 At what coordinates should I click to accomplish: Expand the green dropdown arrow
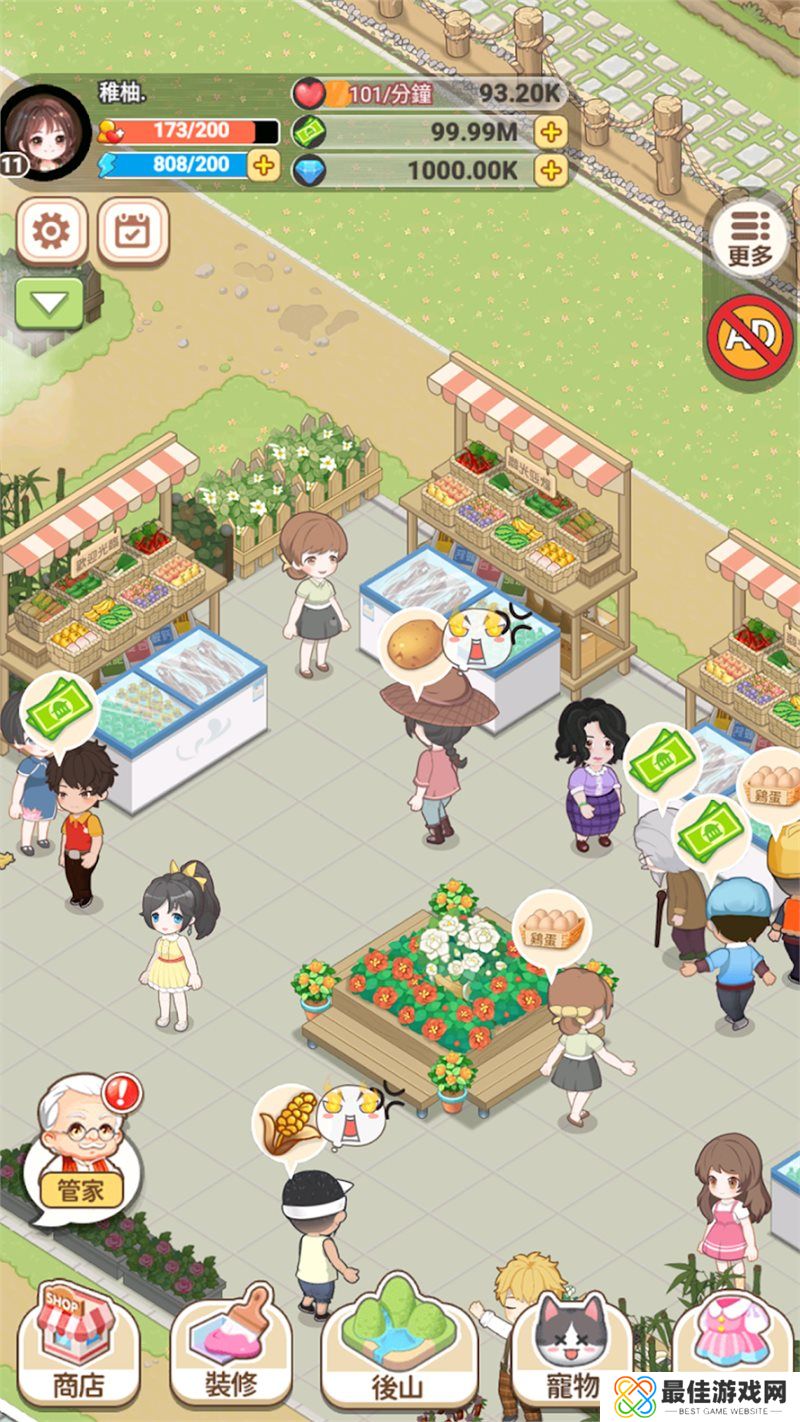pos(49,302)
